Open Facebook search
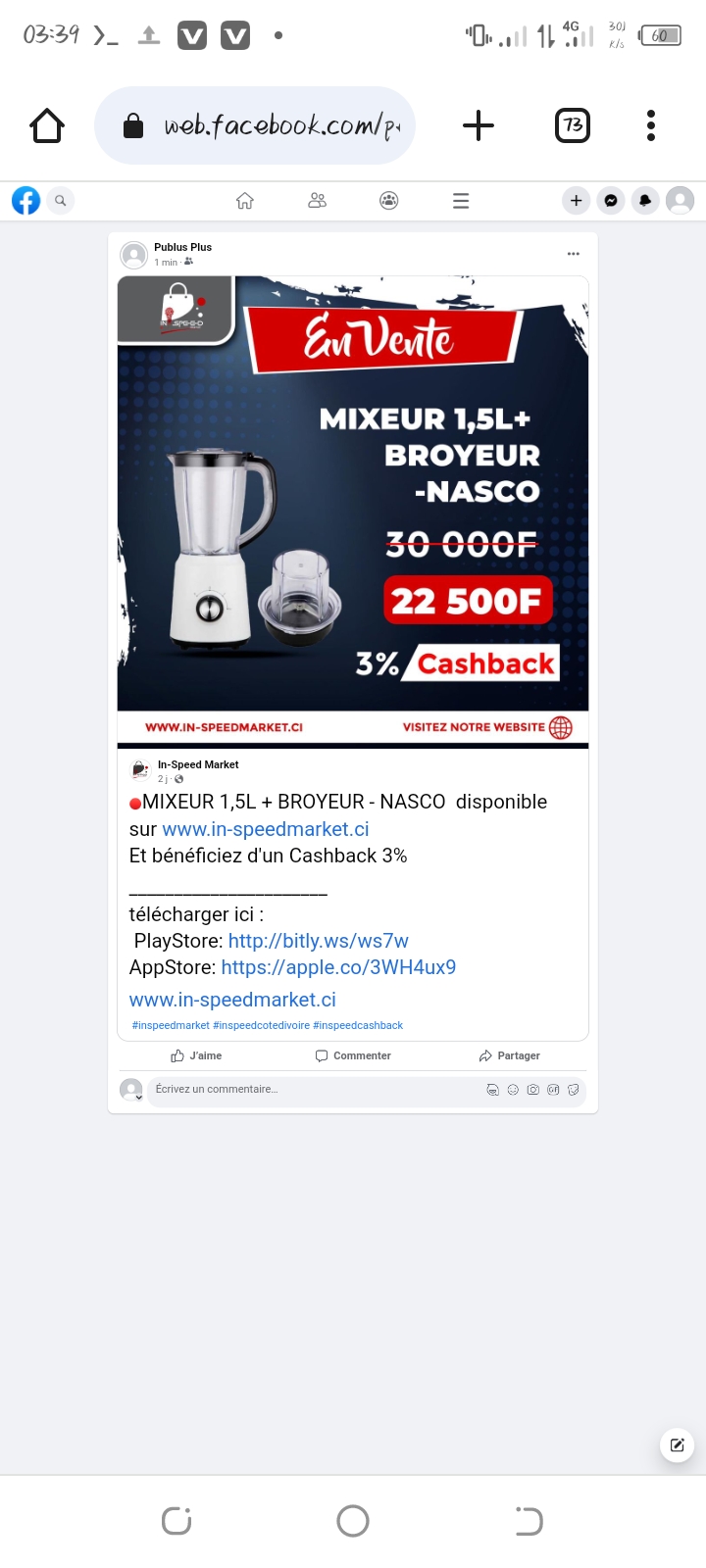Viewport: 706px width, 1568px height. [x=61, y=201]
